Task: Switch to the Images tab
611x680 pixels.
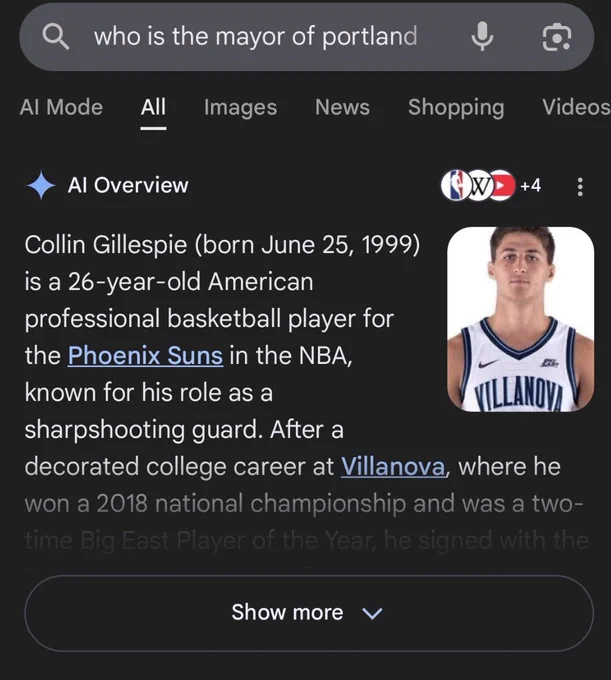Action: click(240, 108)
